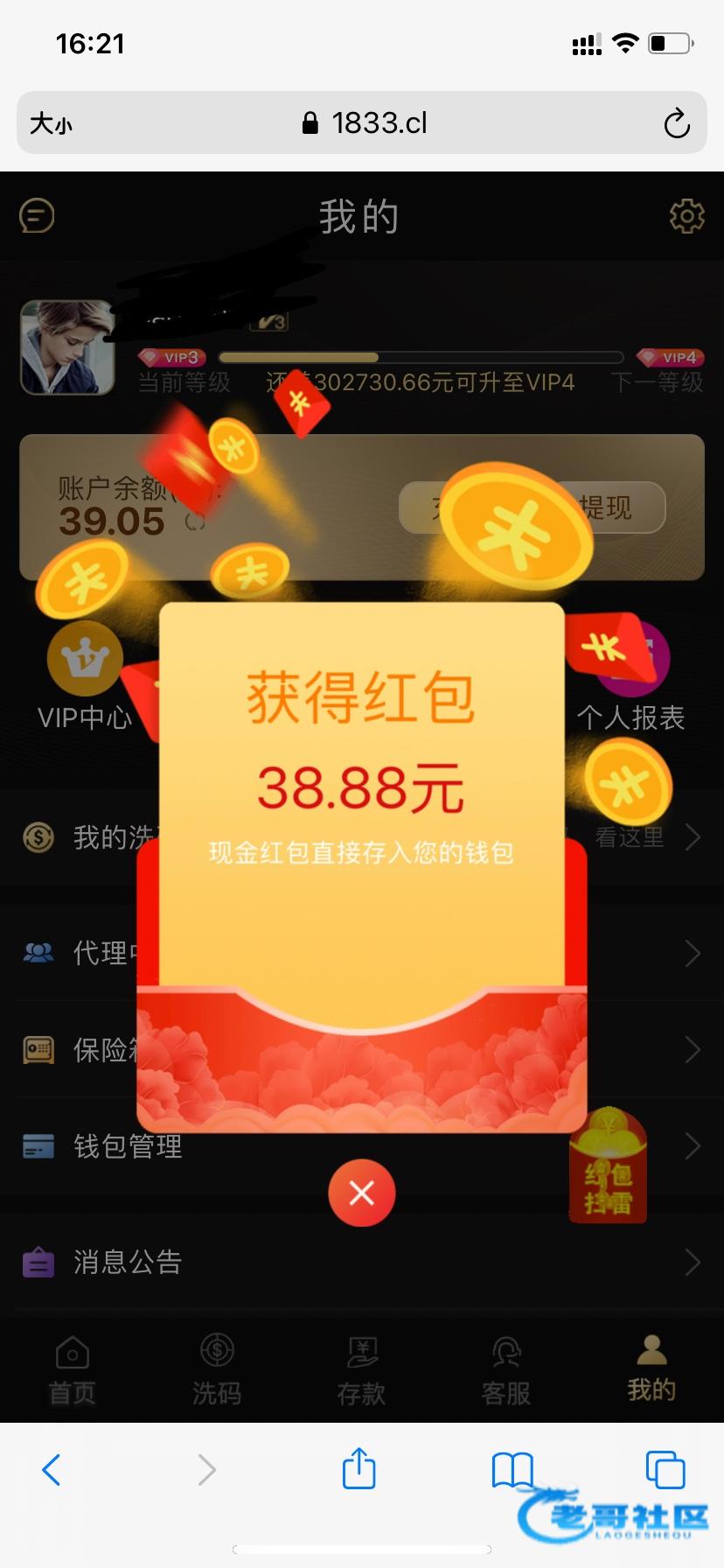The height and width of the screenshot is (1568, 724).
Task: Open 消息公告 row
Action: coord(128,1262)
